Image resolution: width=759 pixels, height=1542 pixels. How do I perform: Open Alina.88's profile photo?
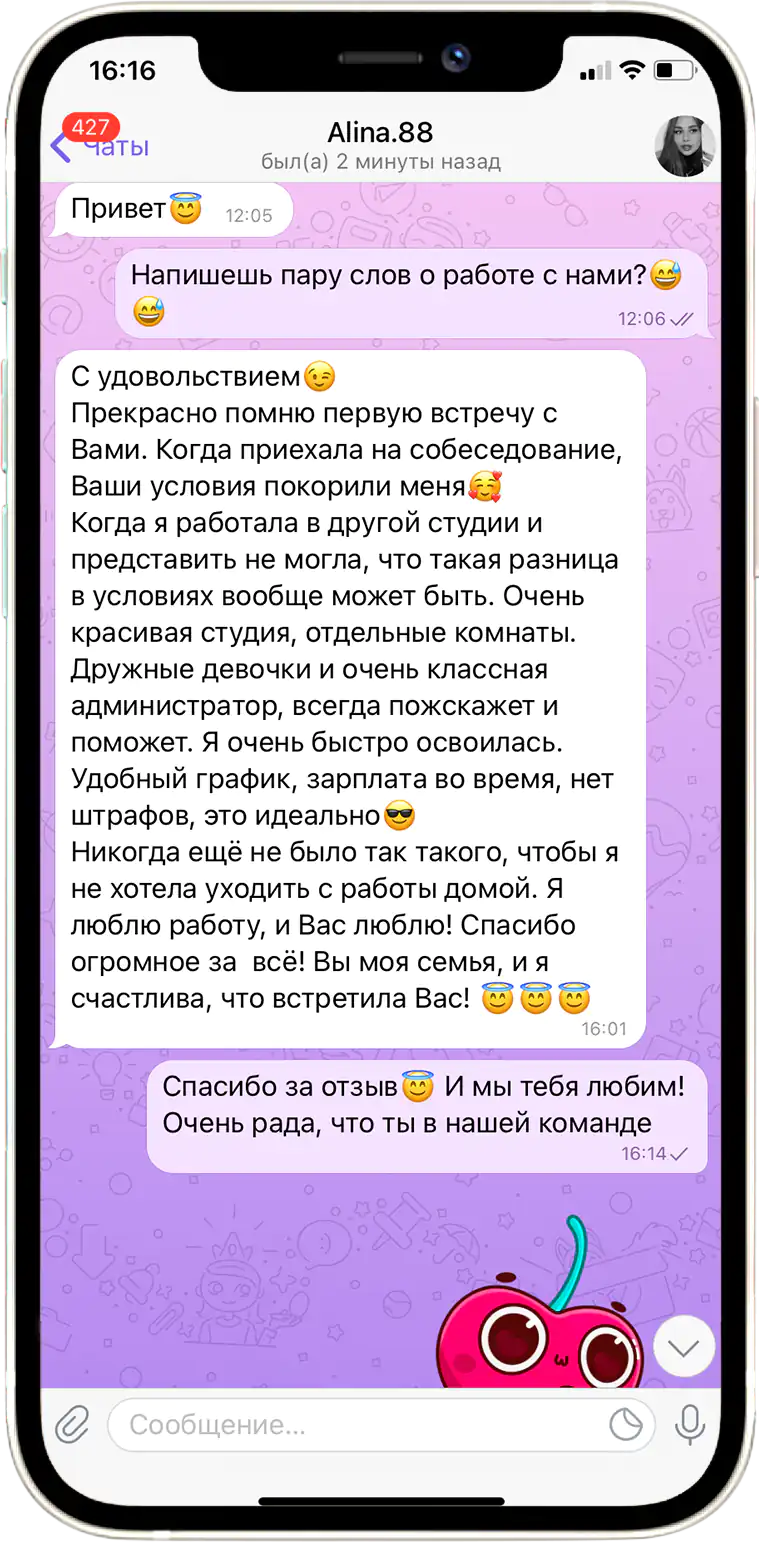click(684, 146)
